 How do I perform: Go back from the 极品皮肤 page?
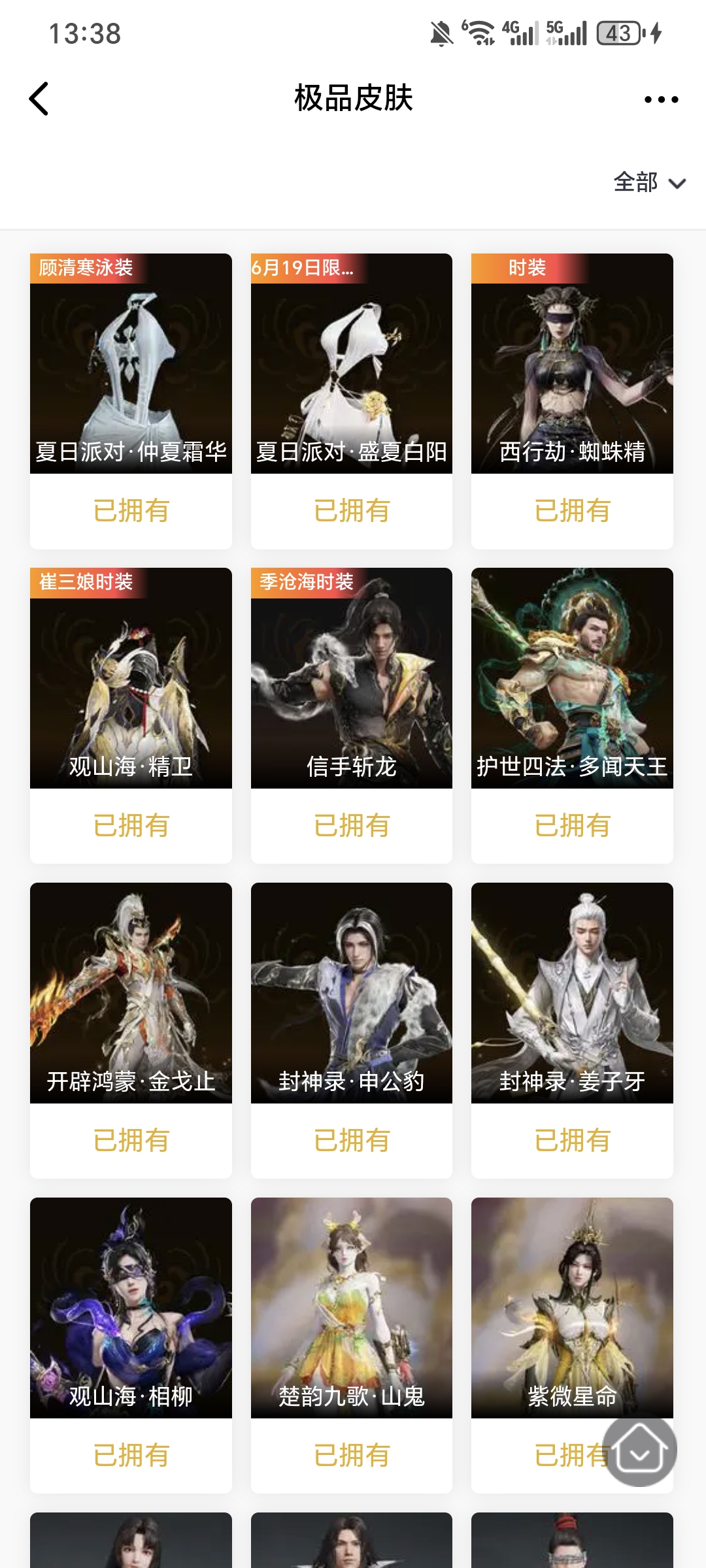(x=39, y=99)
